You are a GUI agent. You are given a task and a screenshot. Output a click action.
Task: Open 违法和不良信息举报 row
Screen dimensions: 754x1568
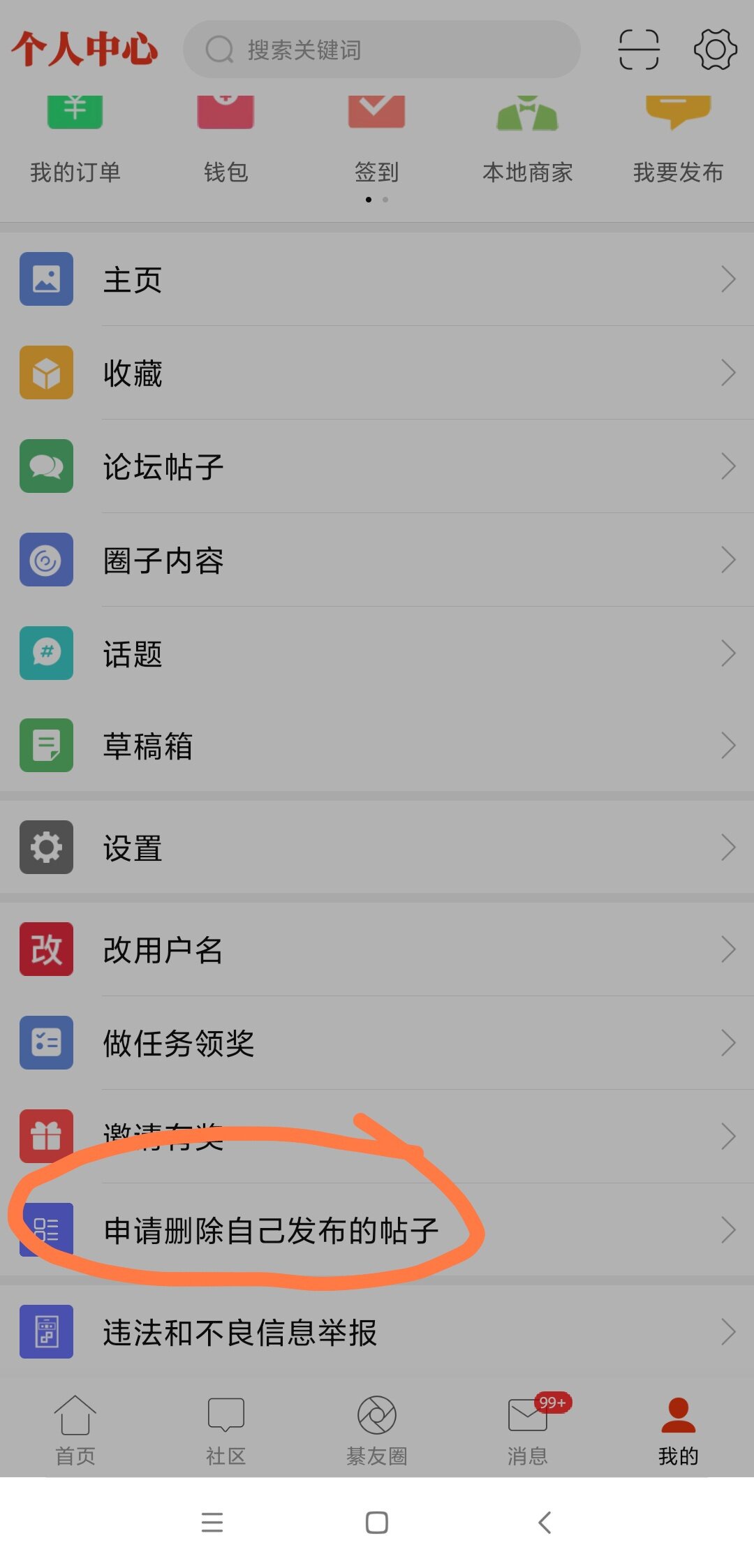point(377,1332)
